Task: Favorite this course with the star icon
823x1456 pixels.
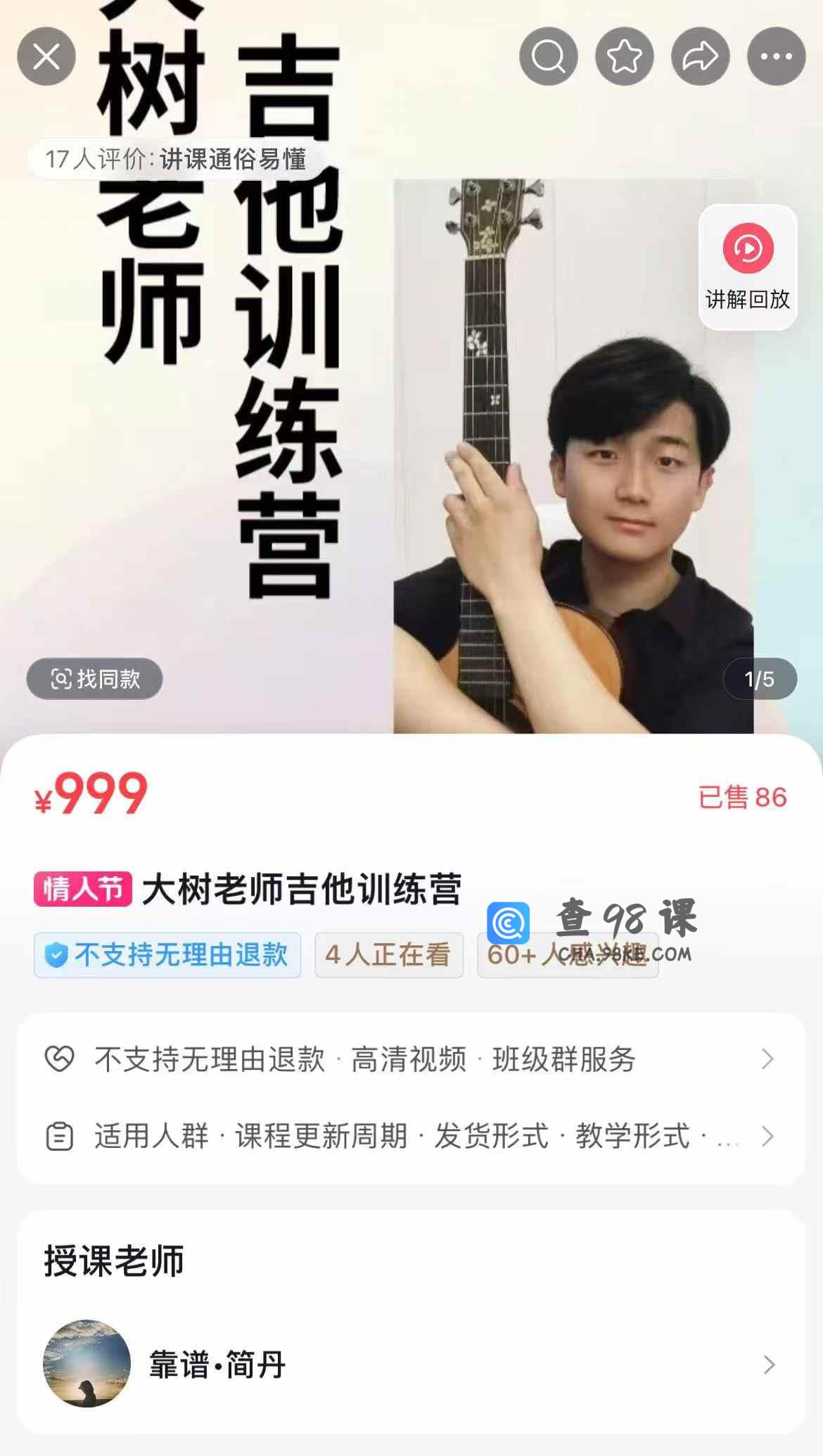Action: pyautogui.click(x=625, y=56)
